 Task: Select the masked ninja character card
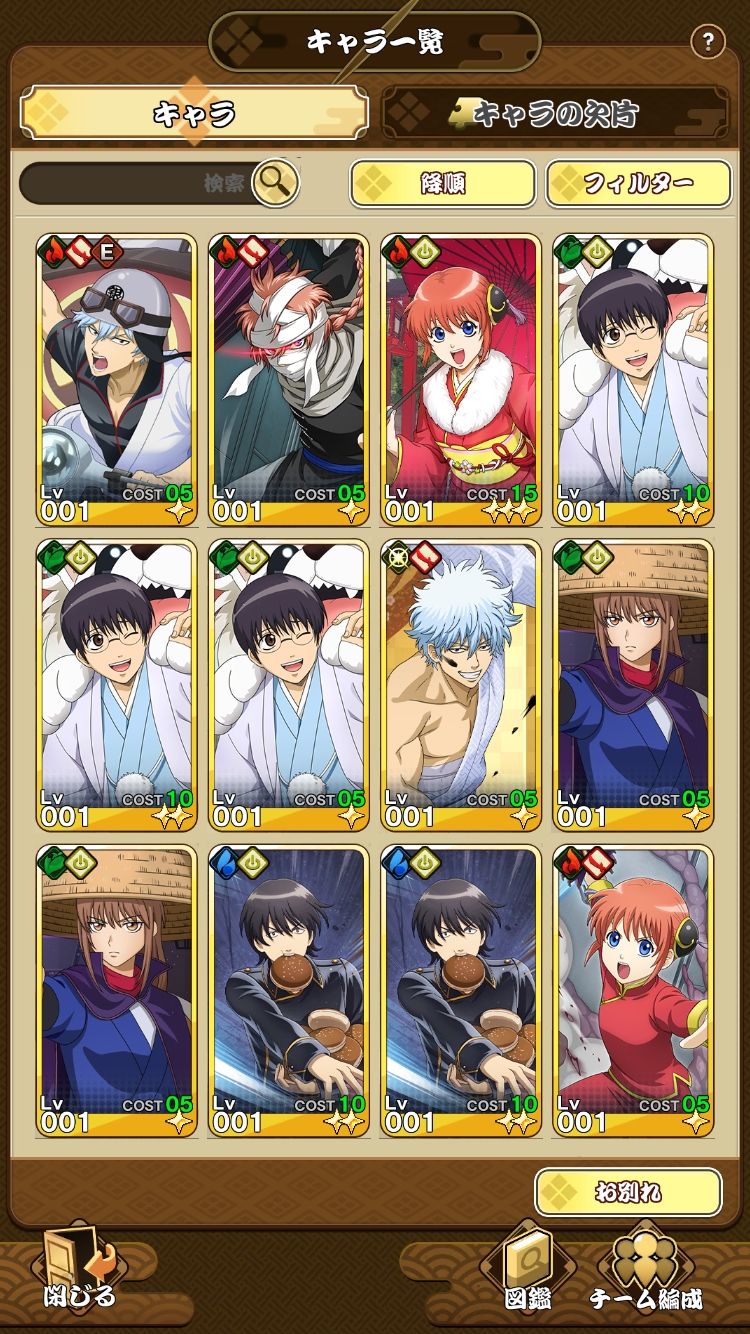pos(289,380)
